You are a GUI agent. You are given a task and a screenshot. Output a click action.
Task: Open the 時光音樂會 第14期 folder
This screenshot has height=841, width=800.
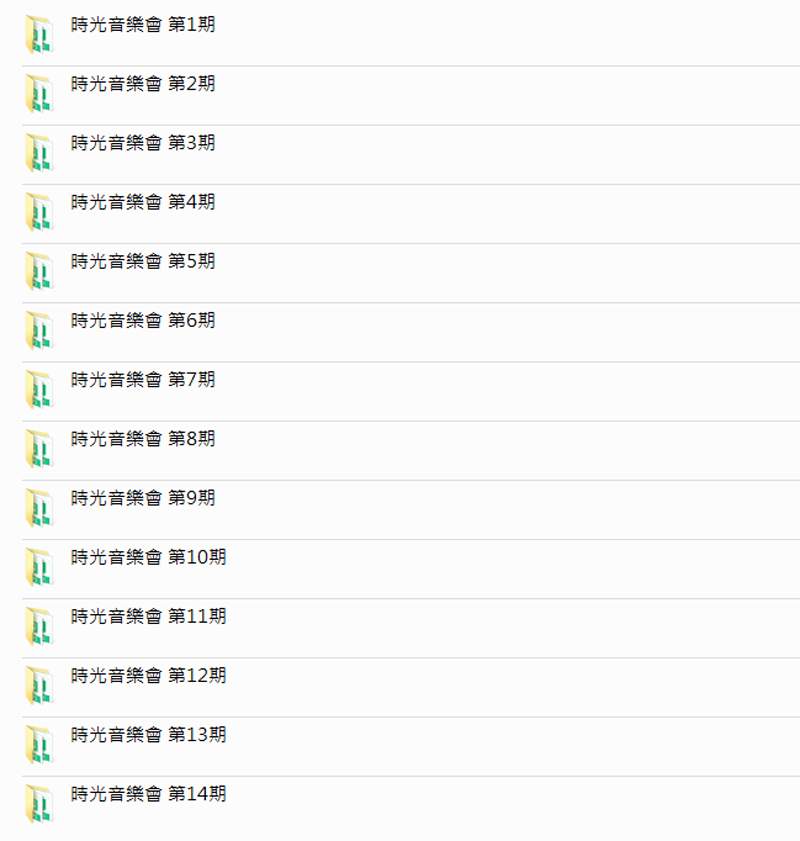[x=148, y=793]
